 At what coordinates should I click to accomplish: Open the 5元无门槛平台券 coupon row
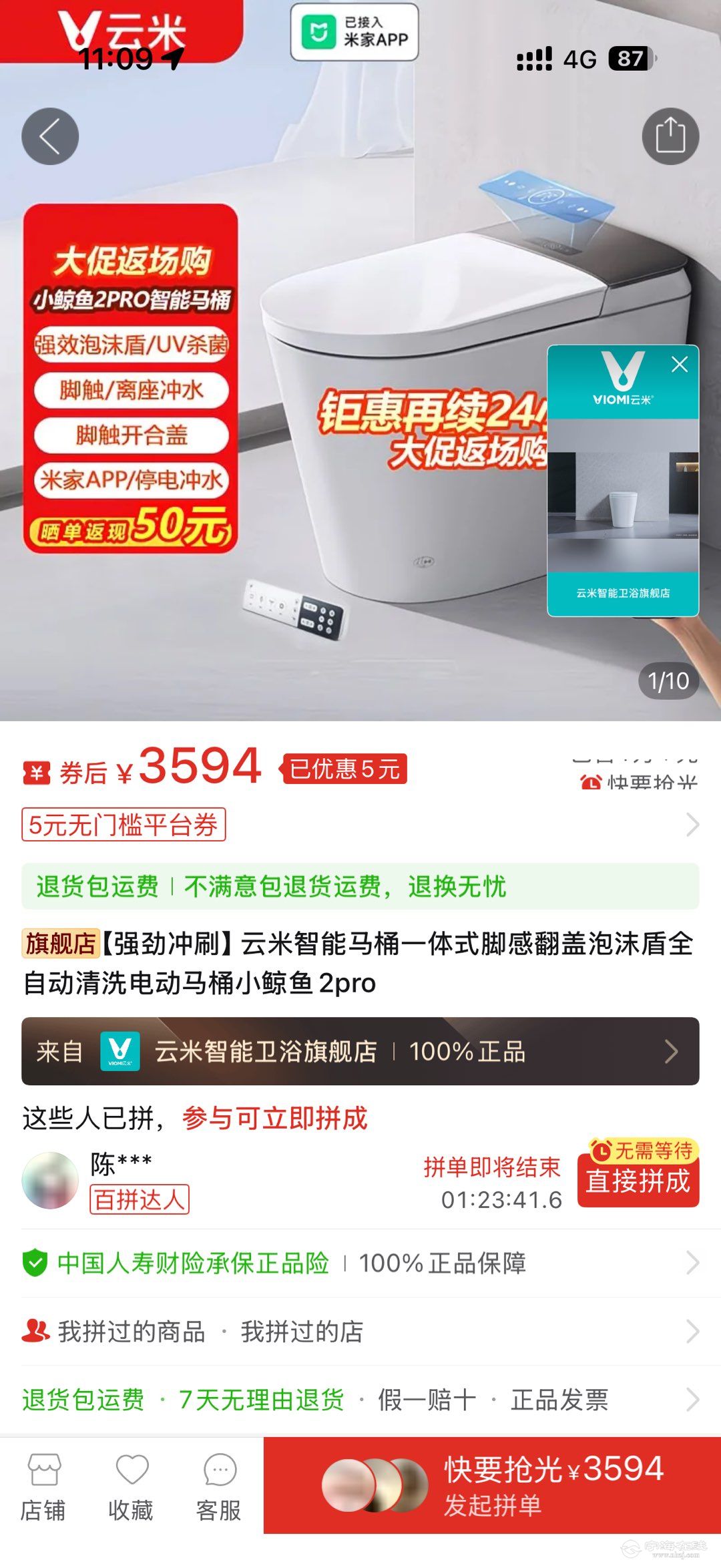(x=360, y=825)
